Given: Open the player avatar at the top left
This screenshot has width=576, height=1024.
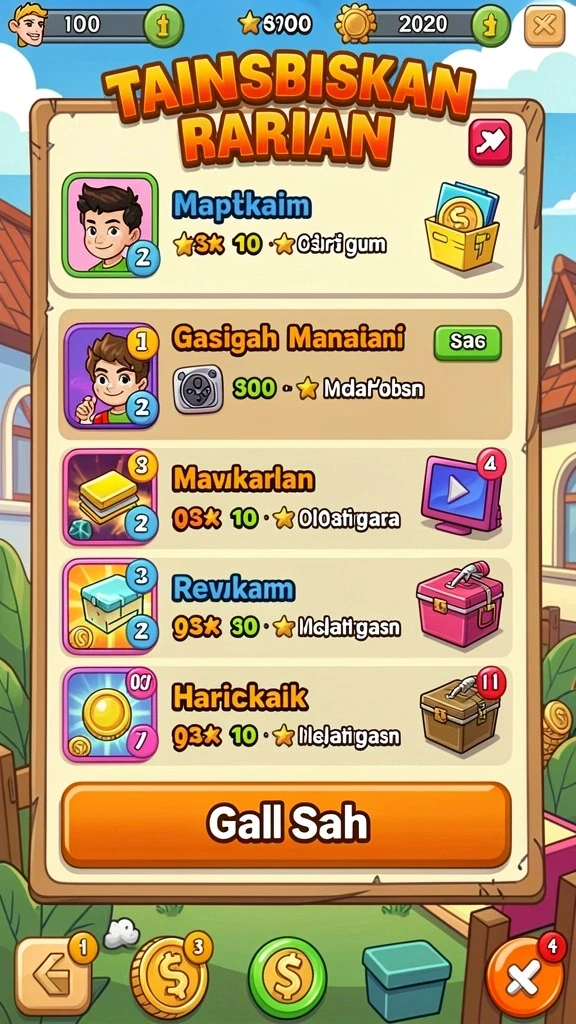Looking at the screenshot, I should [26, 25].
